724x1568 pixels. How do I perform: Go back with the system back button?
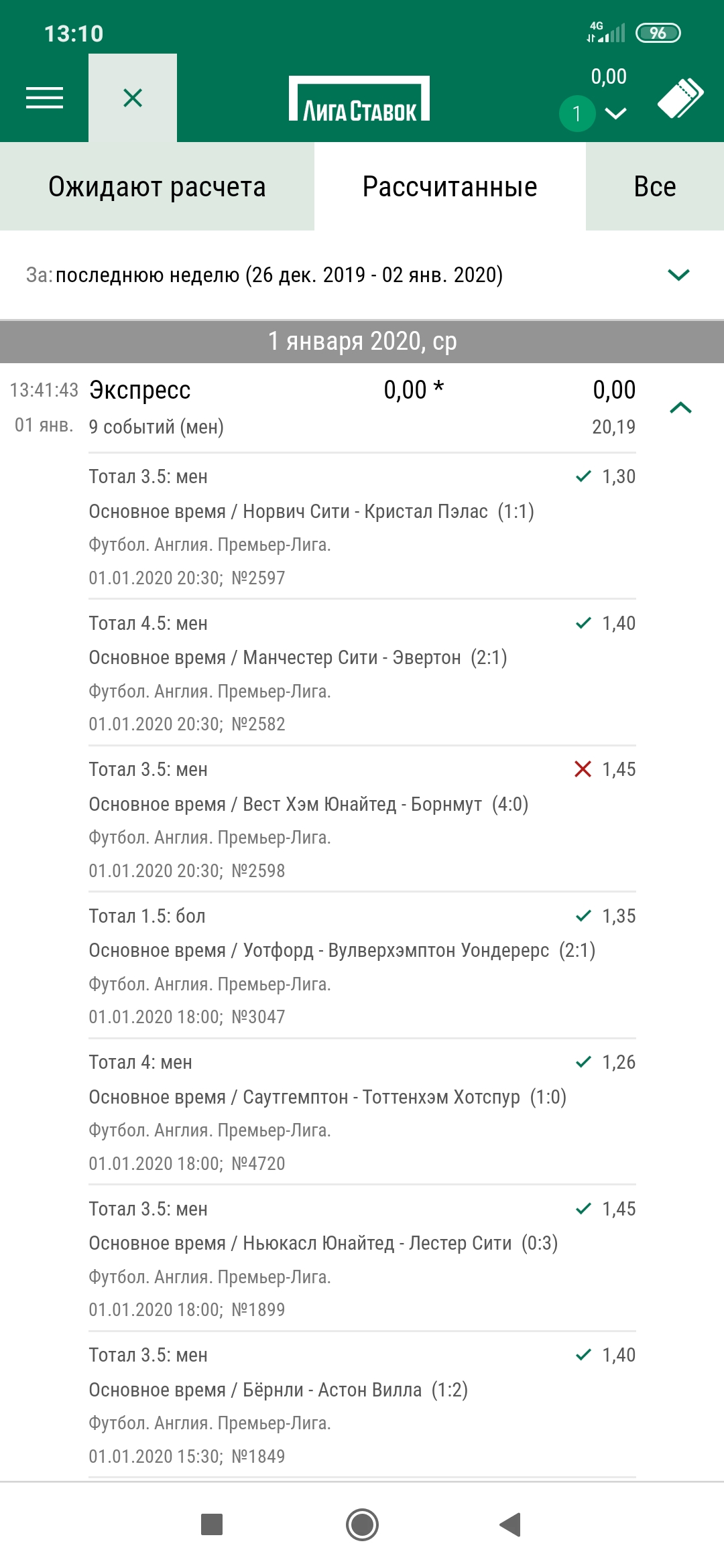(511, 1524)
